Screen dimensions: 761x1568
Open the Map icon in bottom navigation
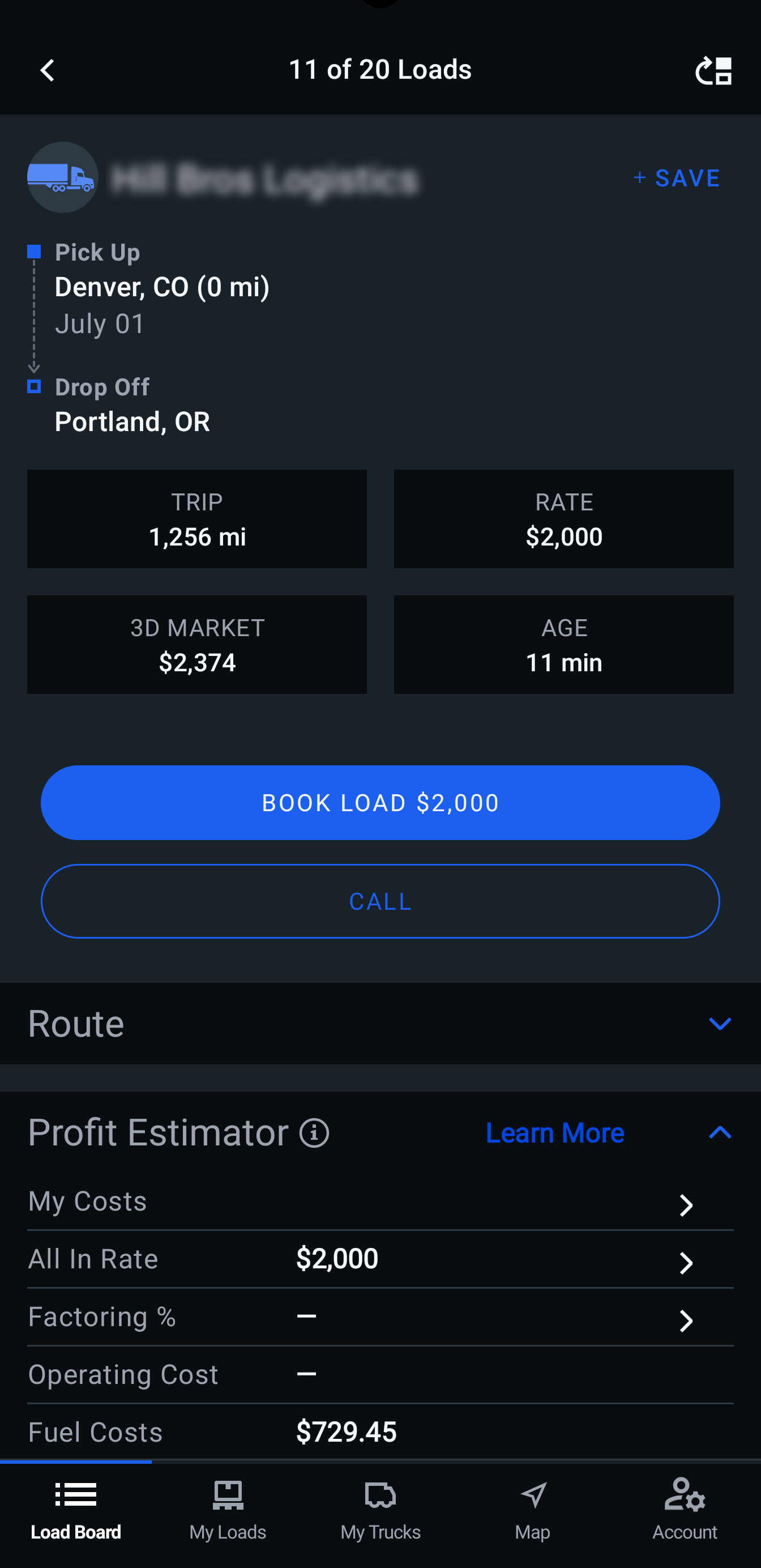tap(532, 1503)
